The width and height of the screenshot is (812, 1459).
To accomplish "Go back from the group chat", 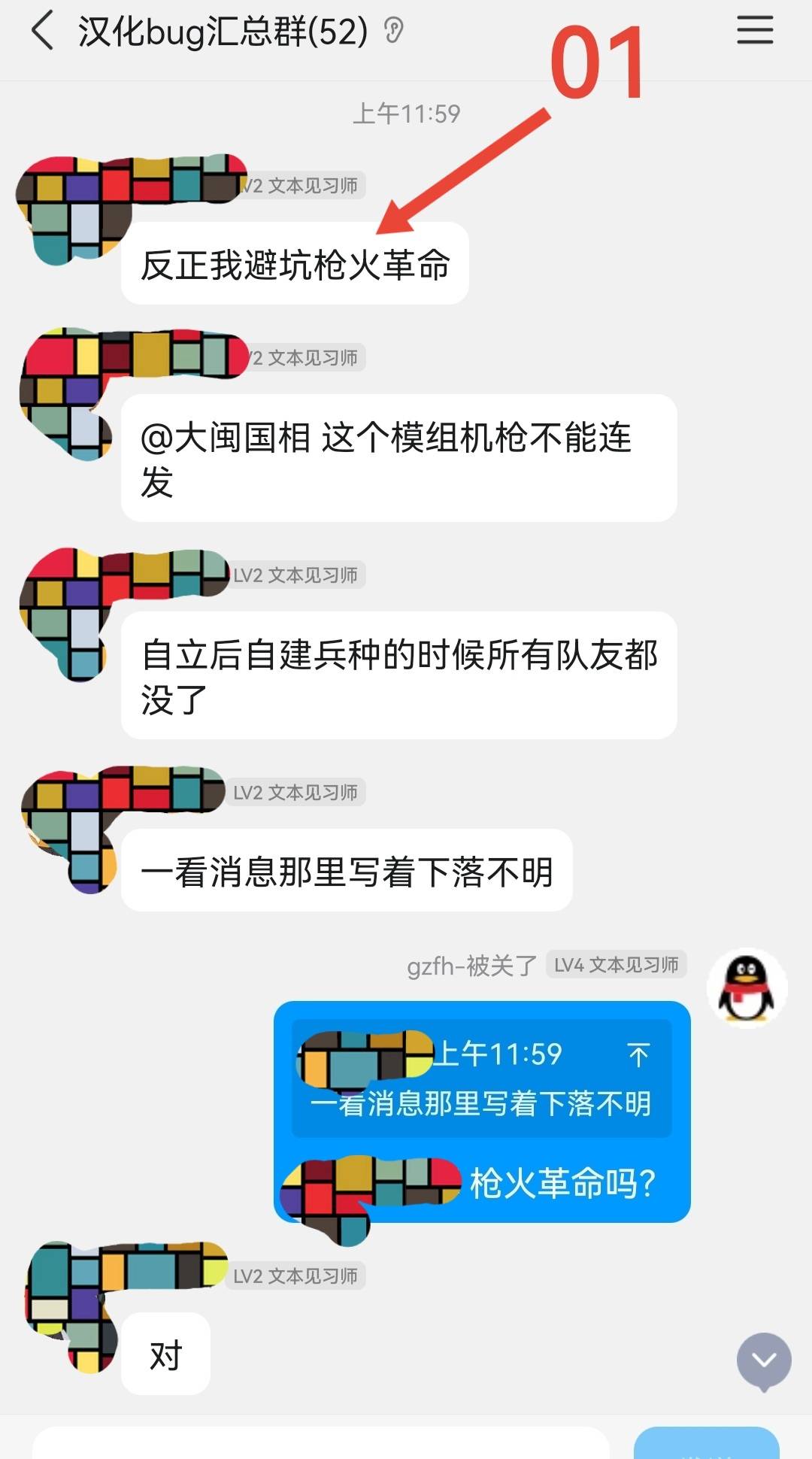I will (x=43, y=32).
